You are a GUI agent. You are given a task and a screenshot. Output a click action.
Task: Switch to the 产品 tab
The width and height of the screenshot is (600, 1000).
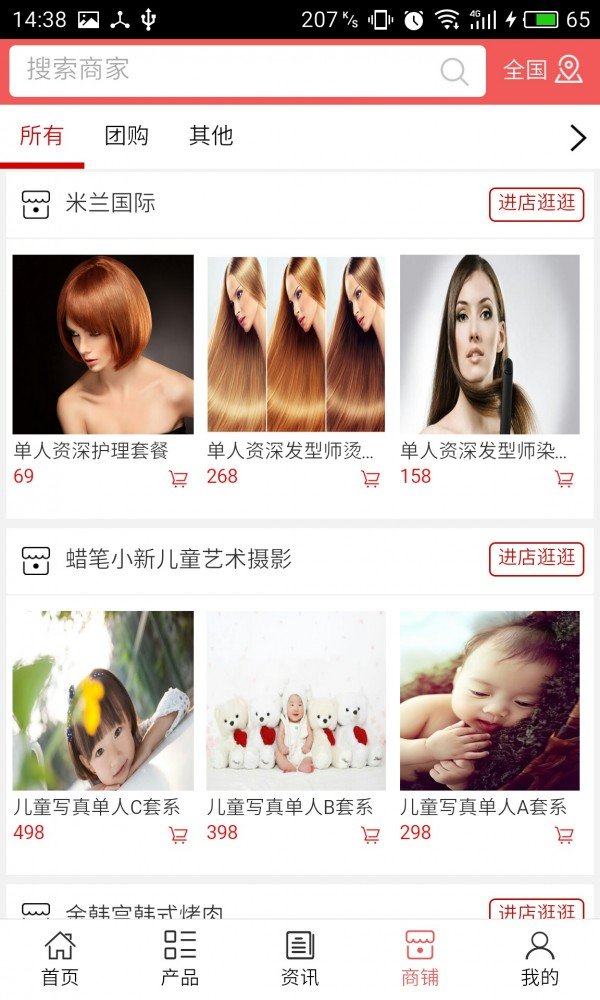point(180,958)
